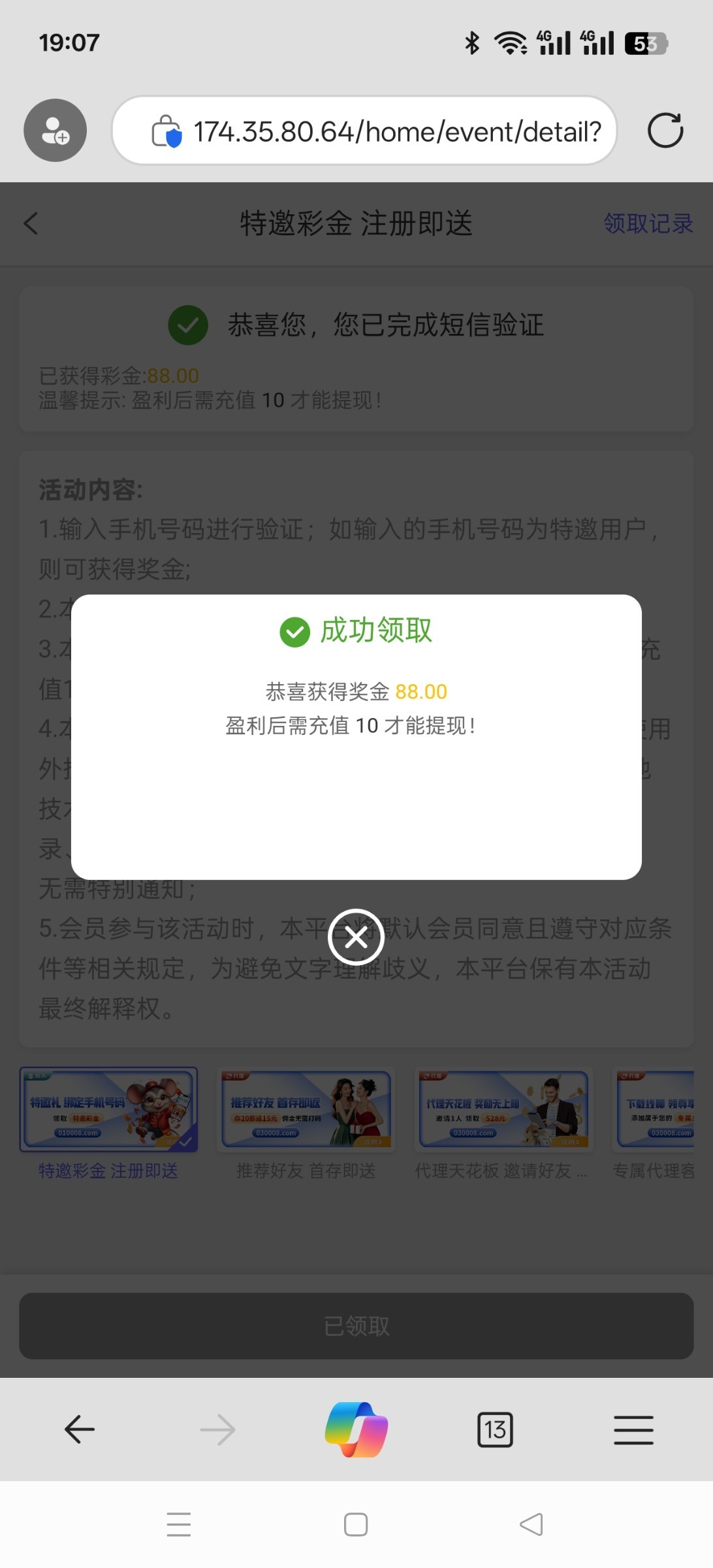Tap the profile avatar icon in browser
The height and width of the screenshot is (1568, 713).
[x=55, y=130]
